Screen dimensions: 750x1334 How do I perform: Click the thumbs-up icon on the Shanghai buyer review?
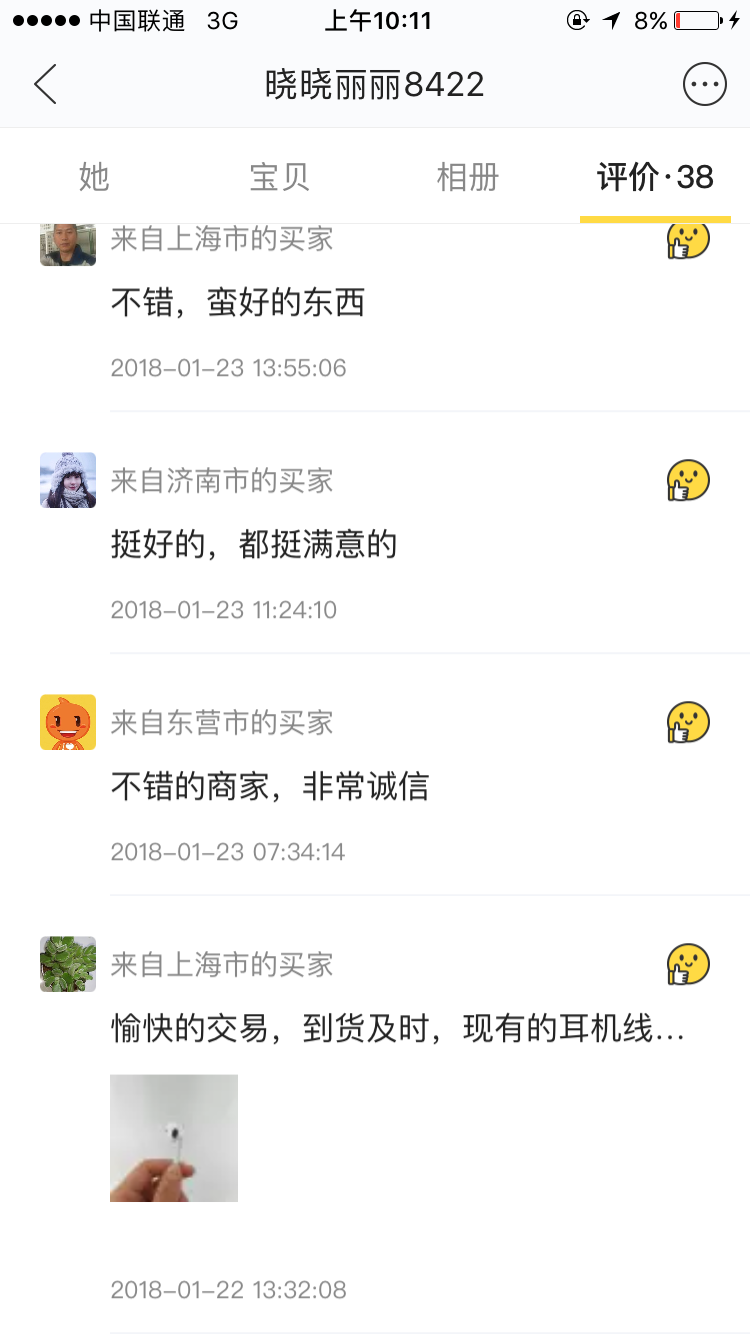pos(688,240)
